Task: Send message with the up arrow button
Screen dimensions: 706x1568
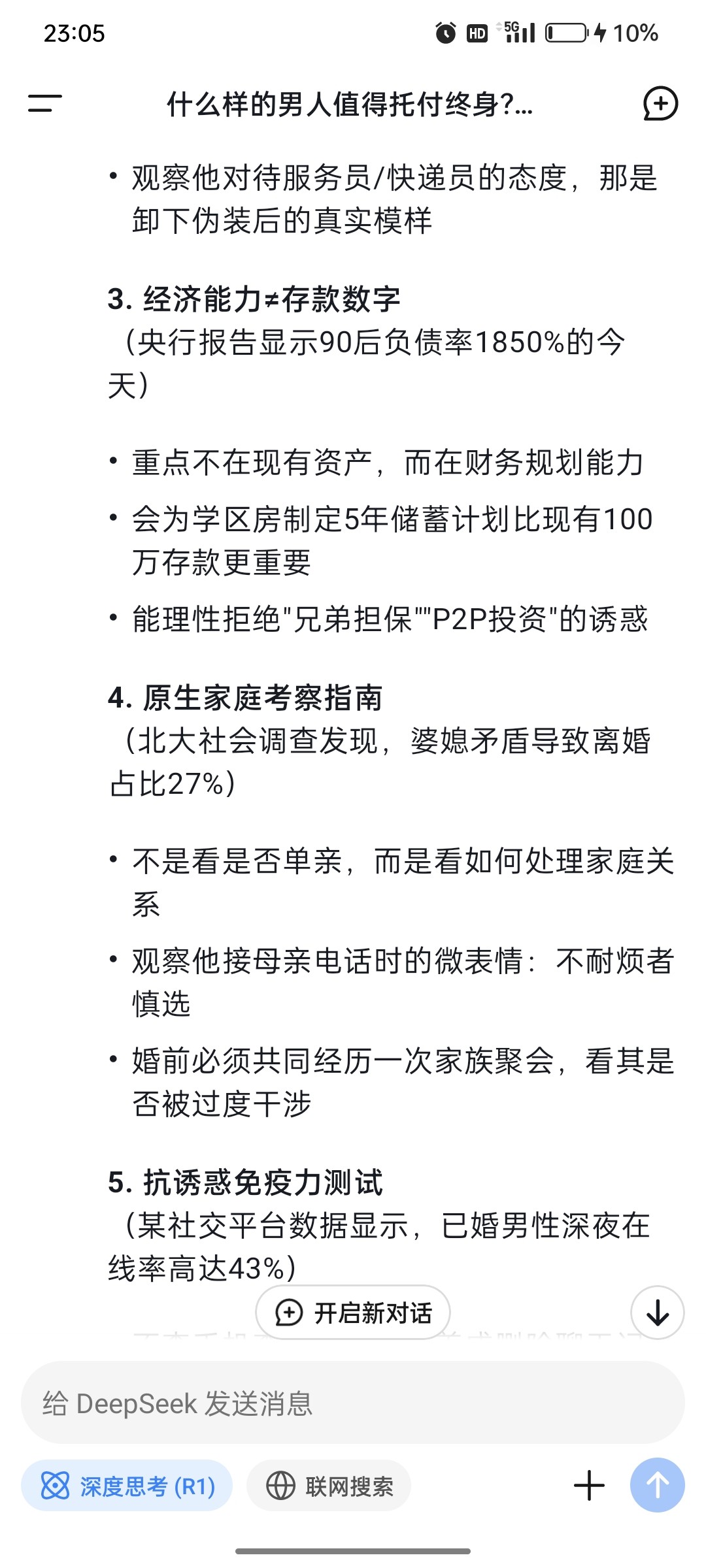Action: click(658, 1485)
